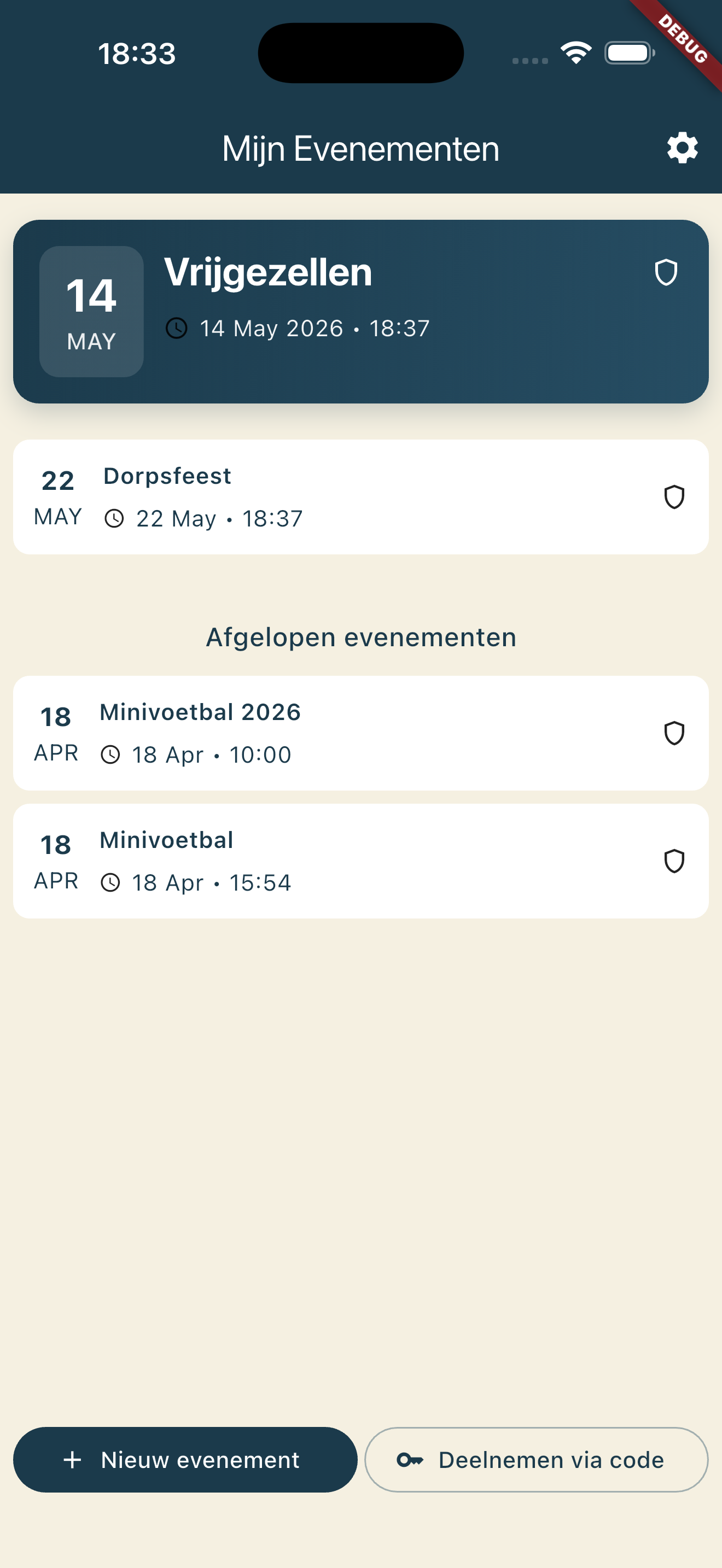Click the shield icon on Minivoetbal event
722x1568 pixels.
673,861
